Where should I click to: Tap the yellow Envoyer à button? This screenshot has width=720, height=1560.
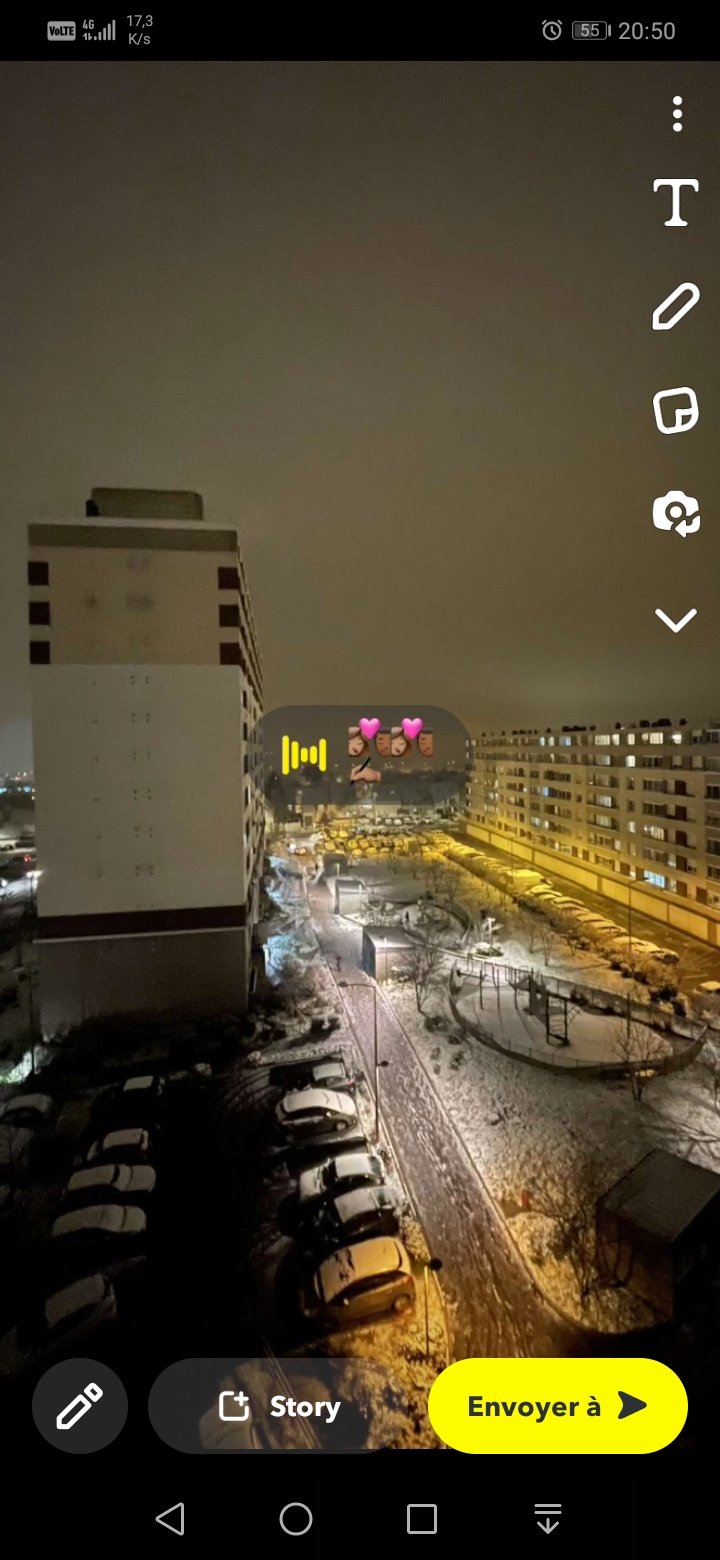click(x=558, y=1406)
